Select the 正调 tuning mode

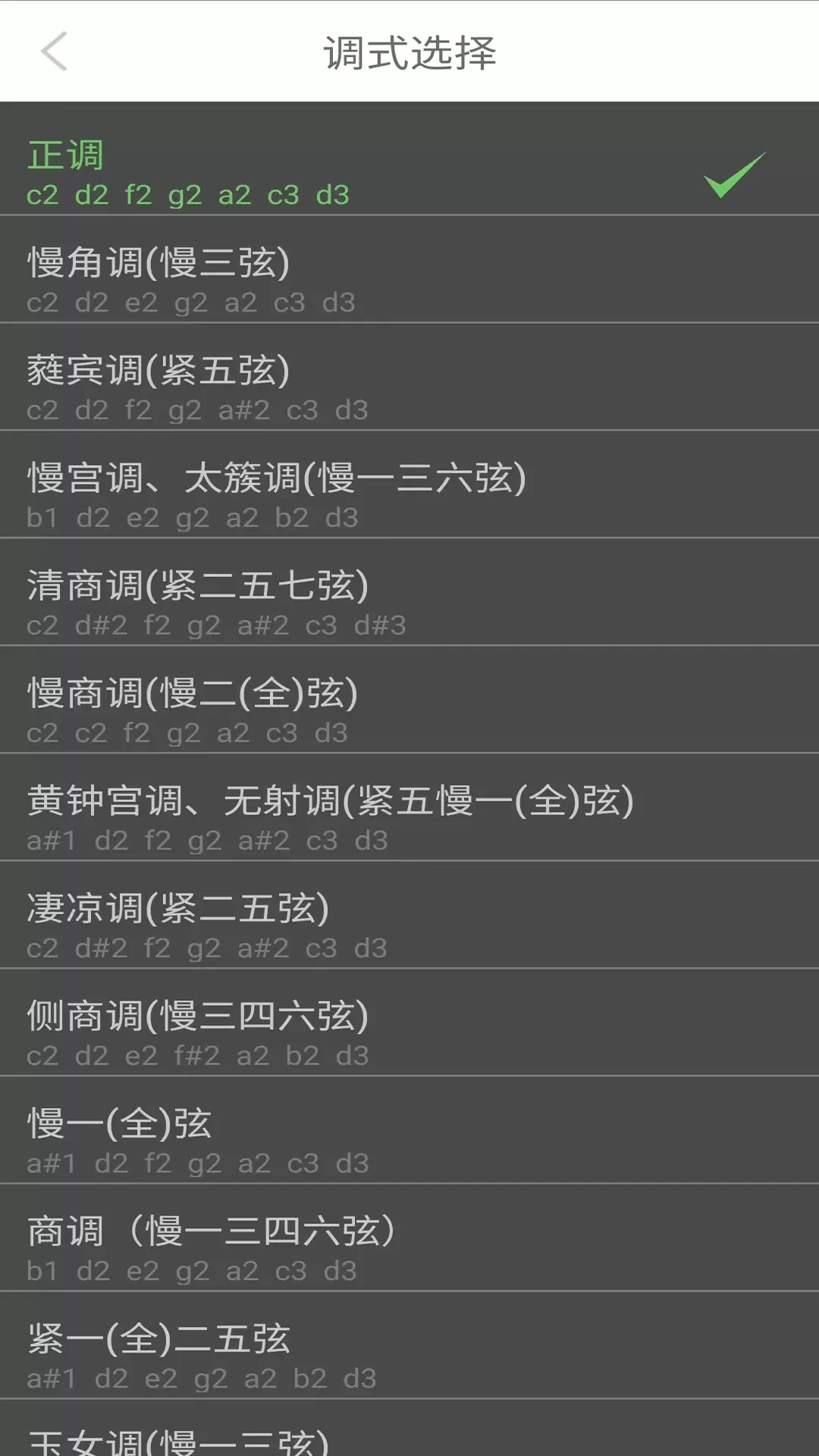tap(409, 162)
